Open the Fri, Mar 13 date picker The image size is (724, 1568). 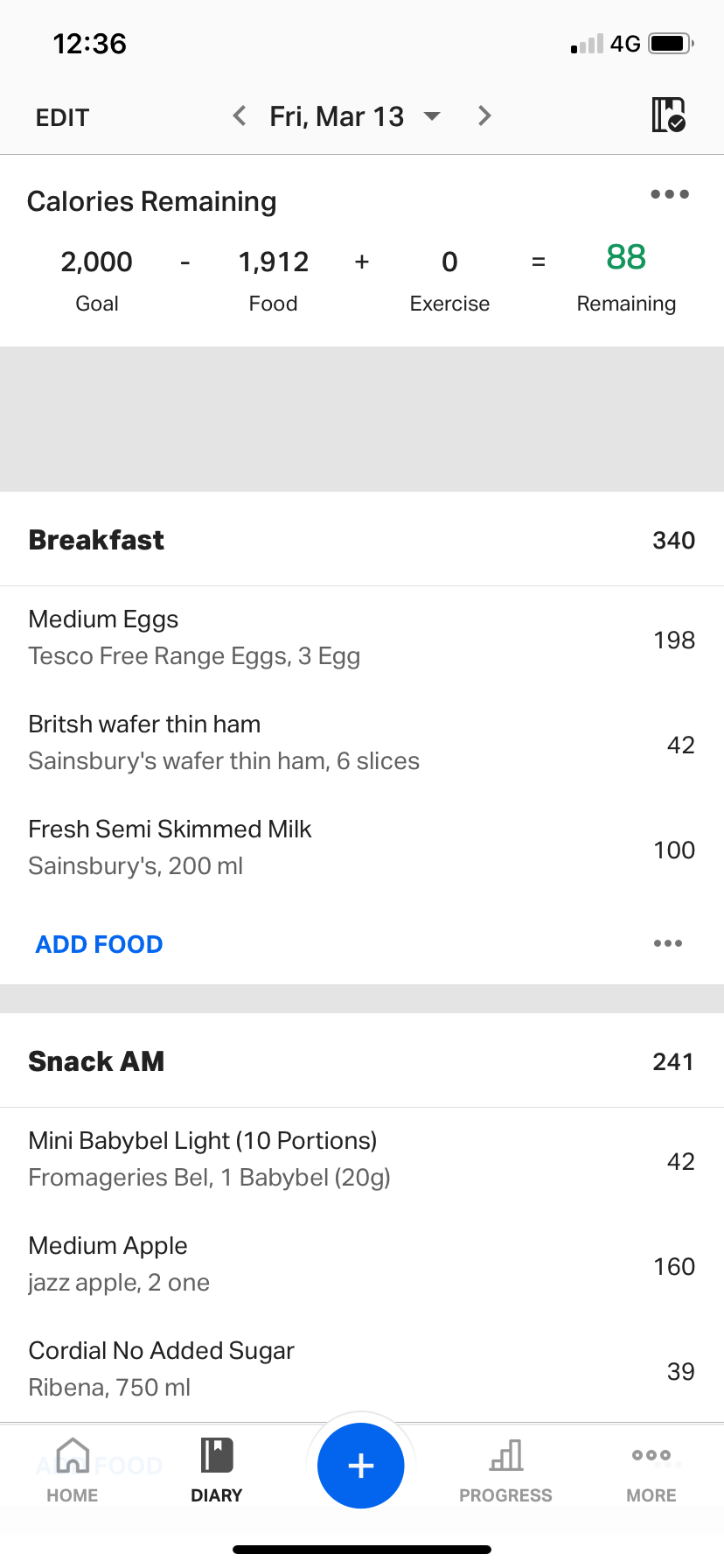354,116
